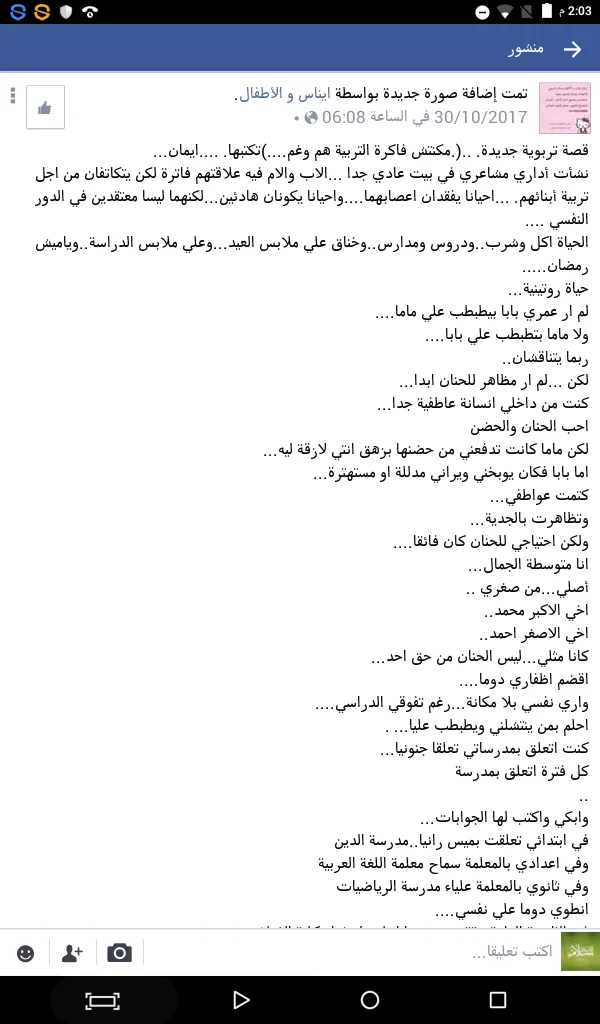This screenshot has height=1024, width=600.
Task: Like the post with the thumbs-up button
Action: (45, 108)
